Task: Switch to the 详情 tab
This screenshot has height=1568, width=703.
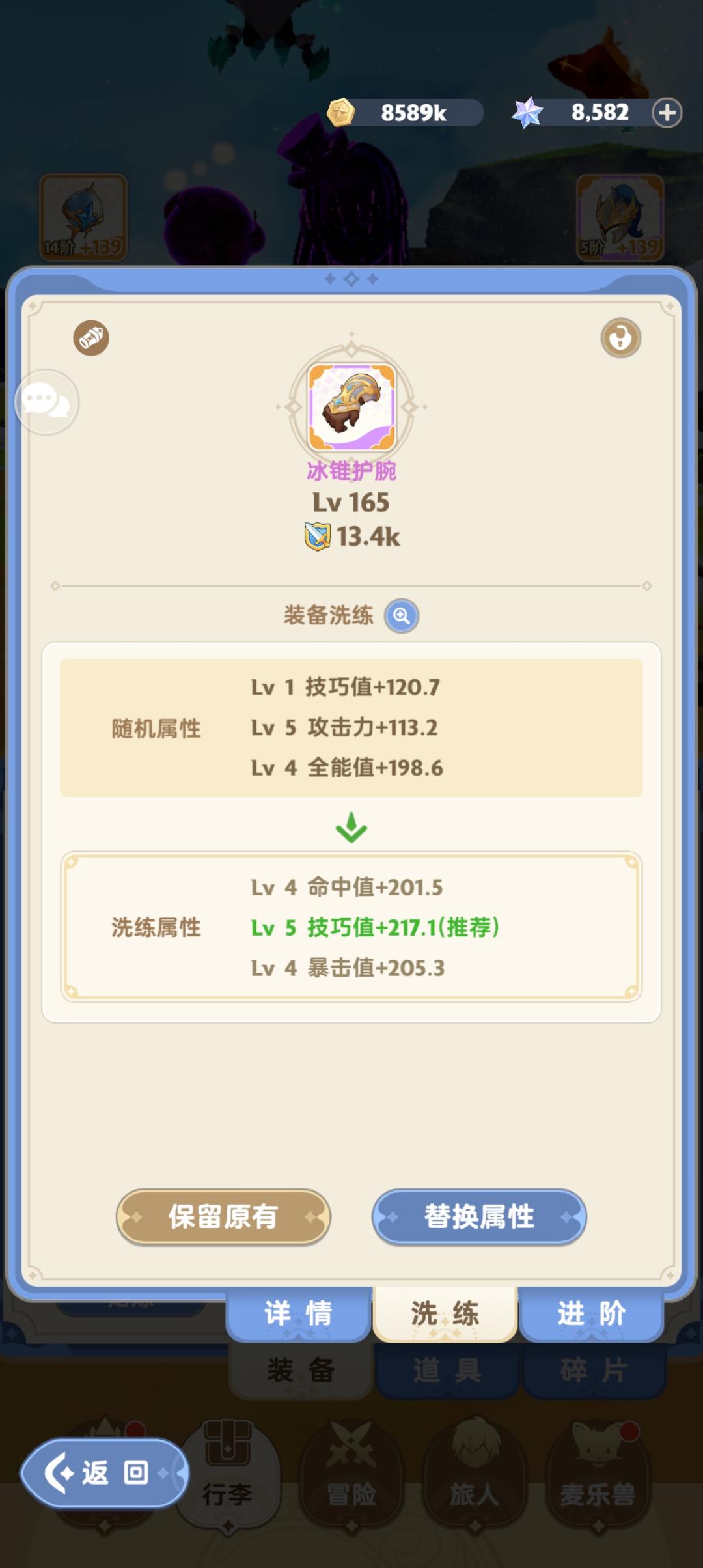Action: [299, 1314]
